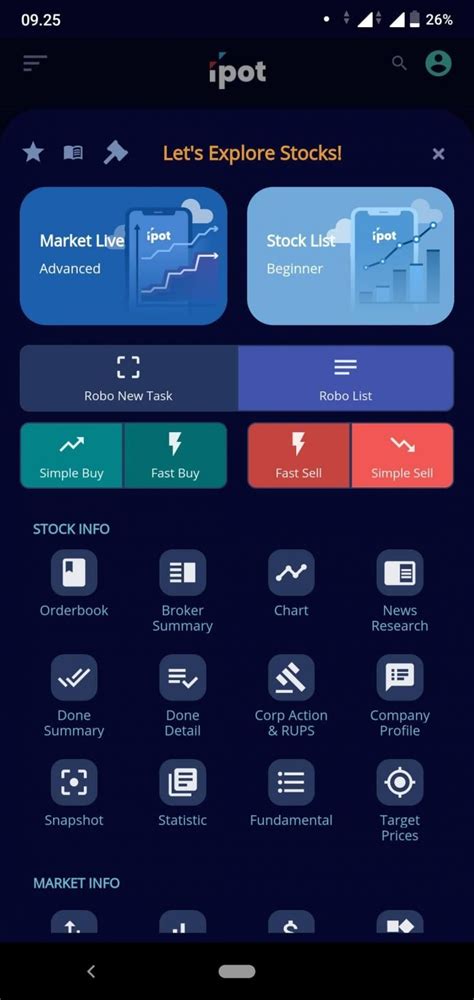This screenshot has height=1000, width=474.
Task: Open the Orderbook
Action: tap(74, 584)
